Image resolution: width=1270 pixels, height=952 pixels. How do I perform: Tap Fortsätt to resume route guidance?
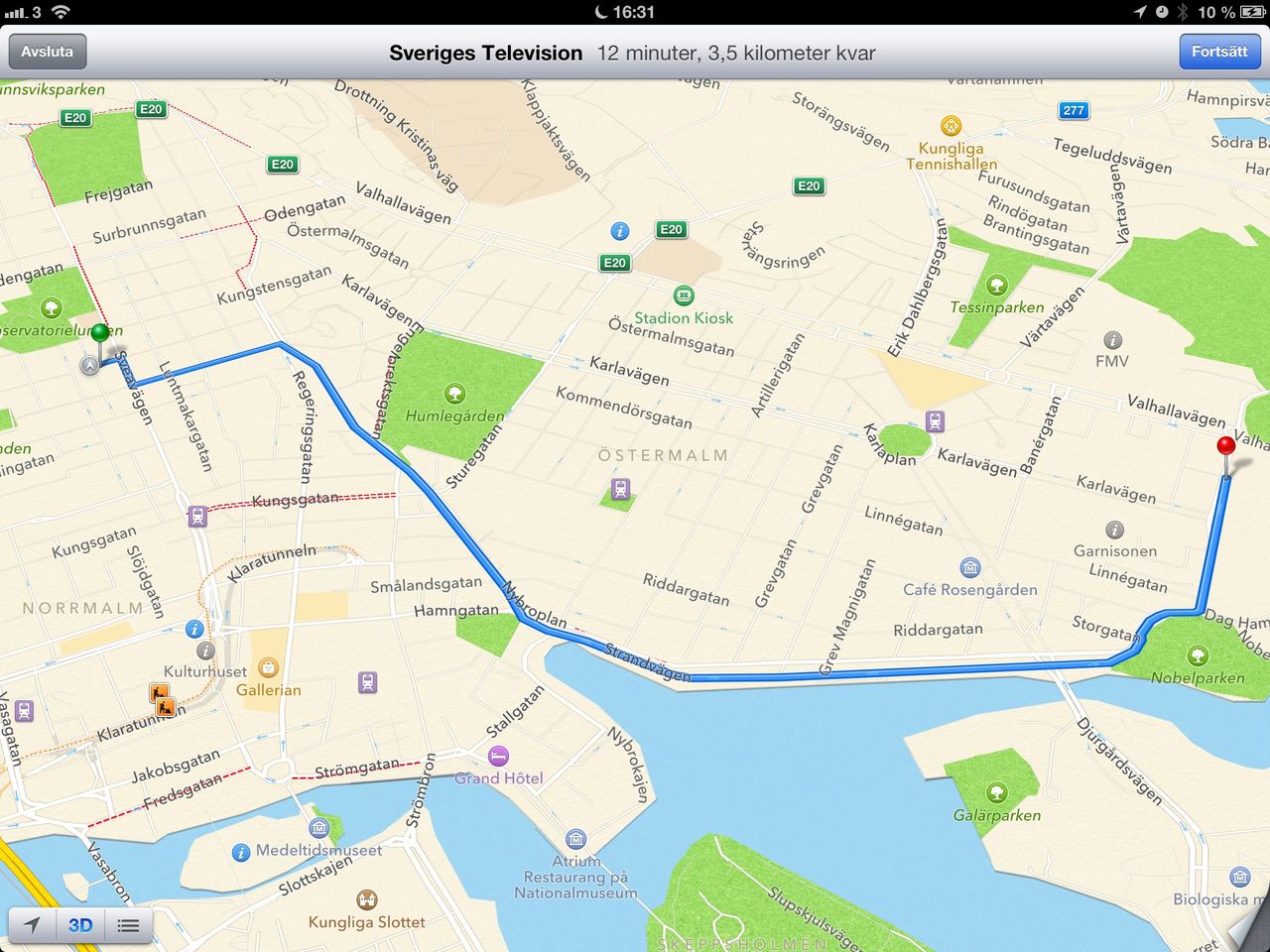[x=1219, y=52]
